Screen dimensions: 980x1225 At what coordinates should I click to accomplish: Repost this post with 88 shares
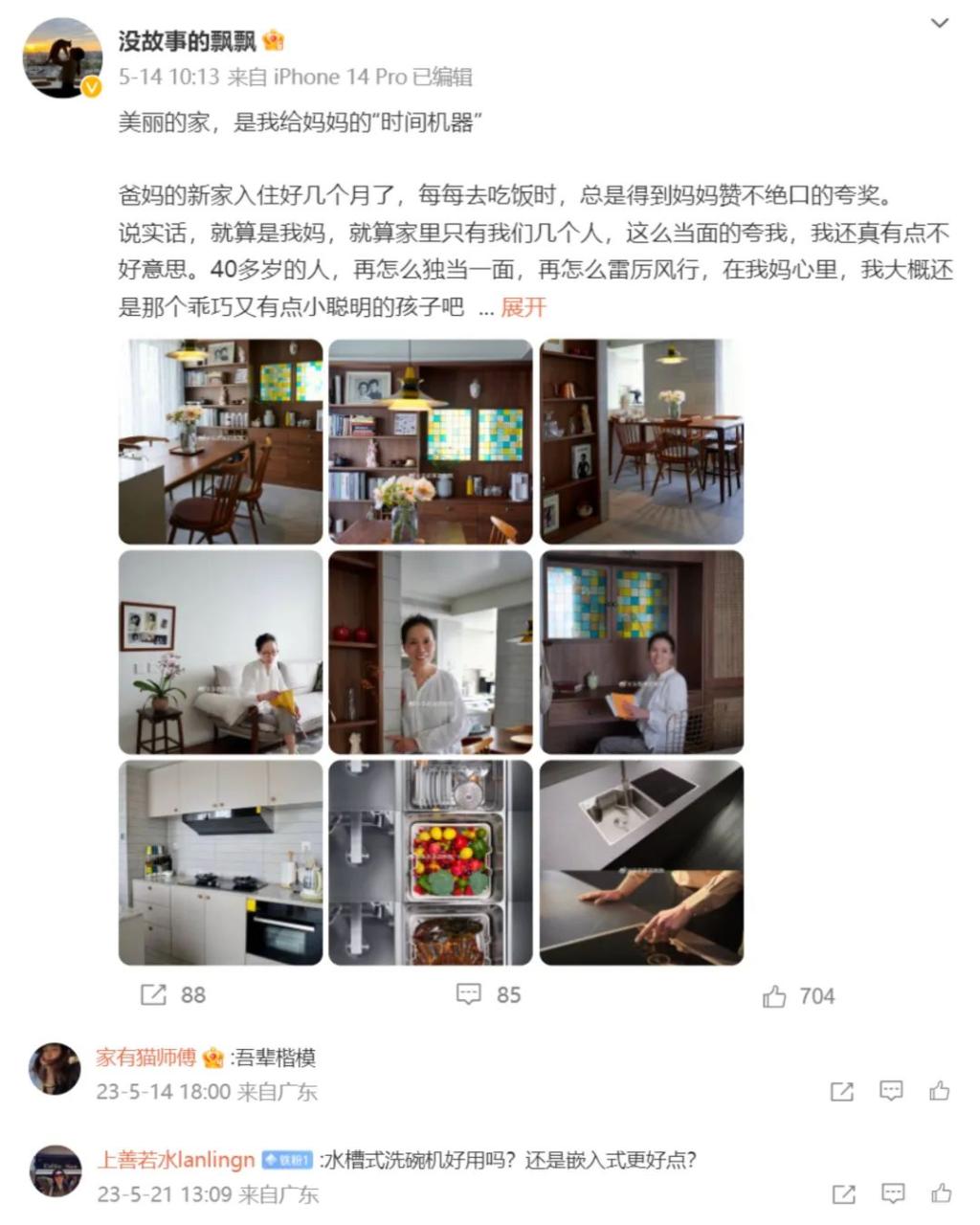(173, 995)
